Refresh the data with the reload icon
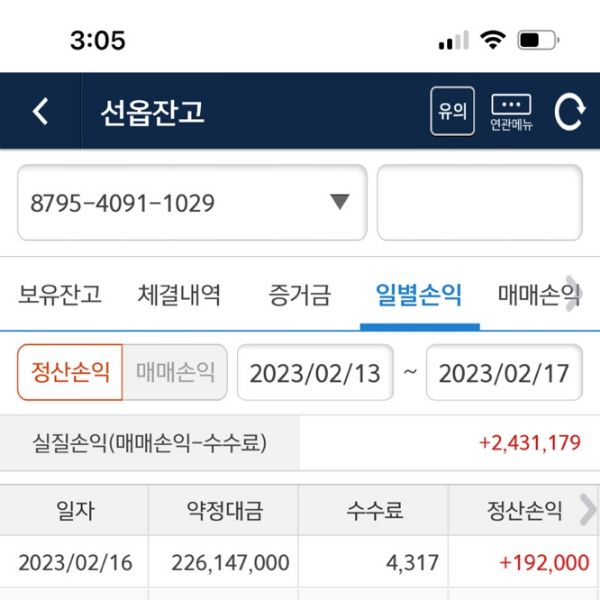This screenshot has height=600, width=600. (x=568, y=112)
